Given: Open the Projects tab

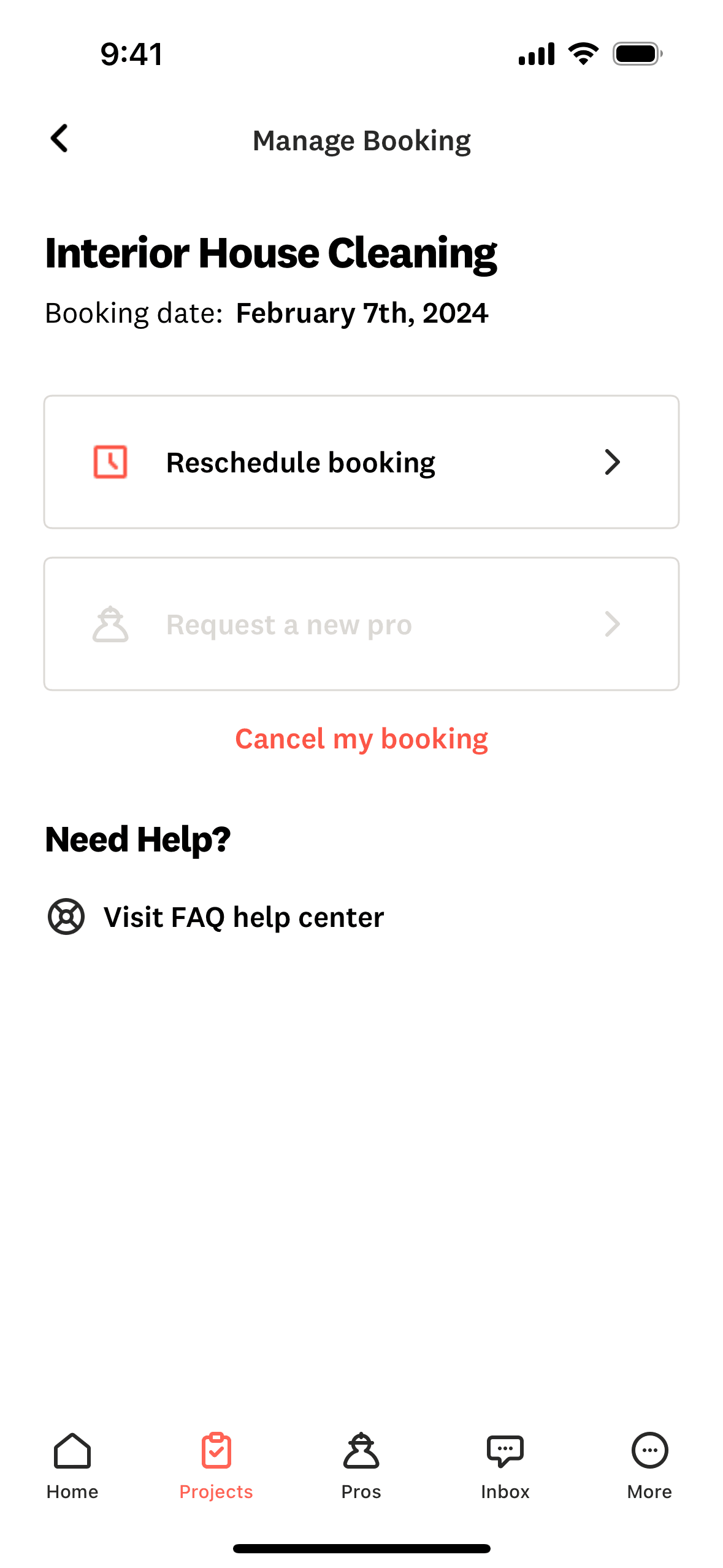Looking at the screenshot, I should (x=216, y=1466).
